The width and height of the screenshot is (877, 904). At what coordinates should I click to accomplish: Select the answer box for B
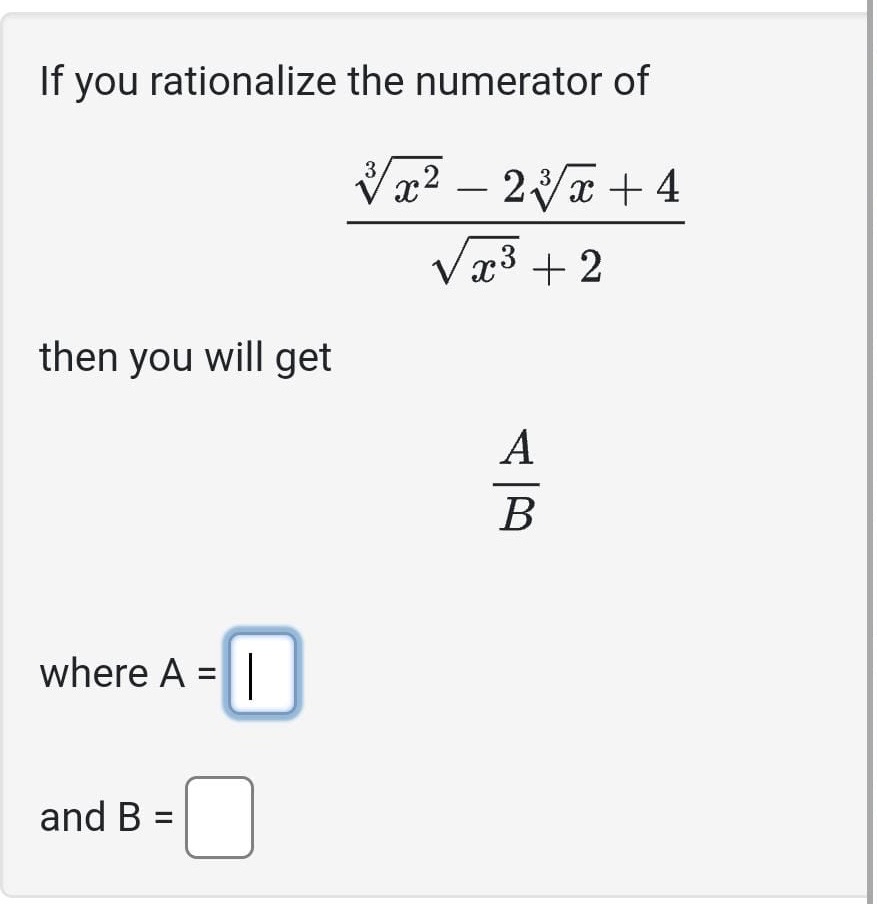point(220,817)
